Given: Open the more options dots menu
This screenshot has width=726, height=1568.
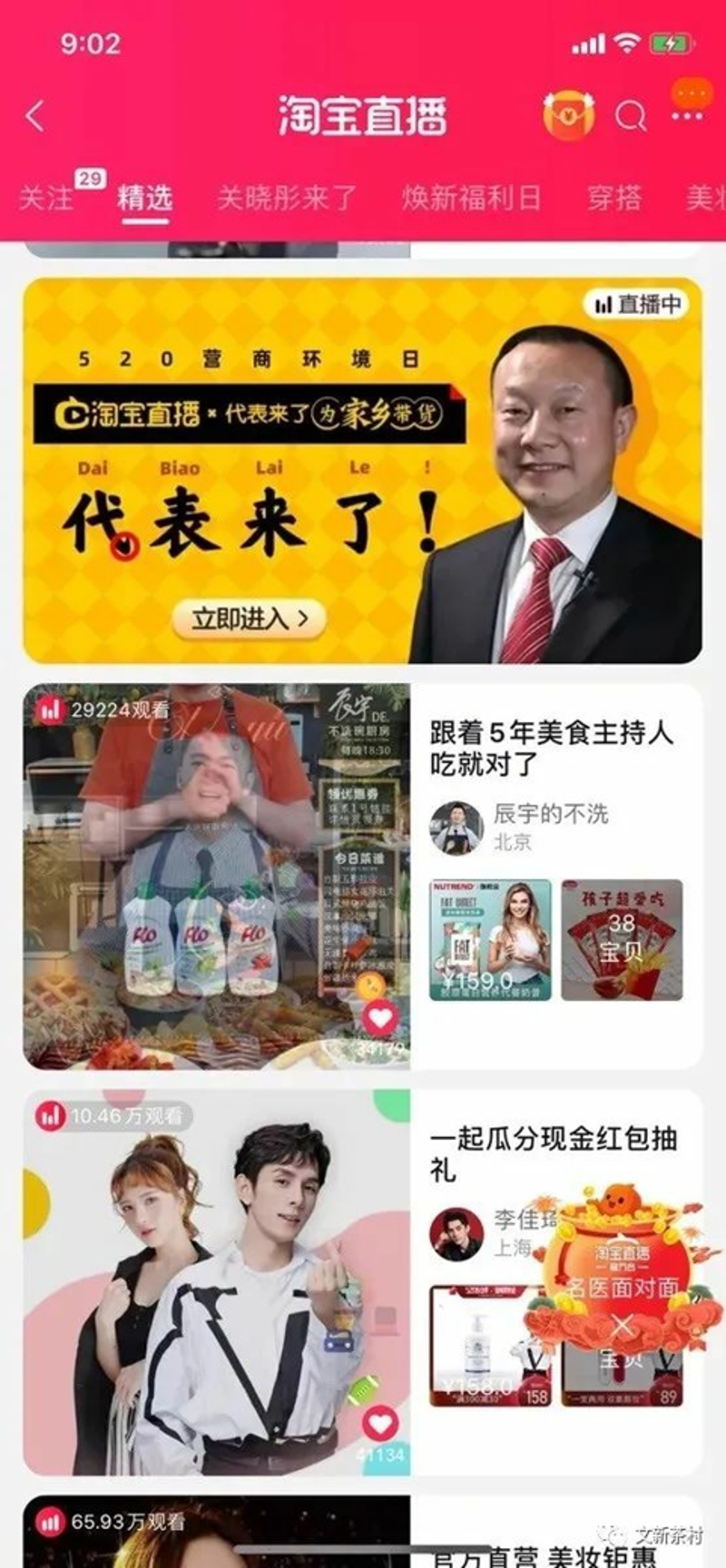Looking at the screenshot, I should 687,115.
